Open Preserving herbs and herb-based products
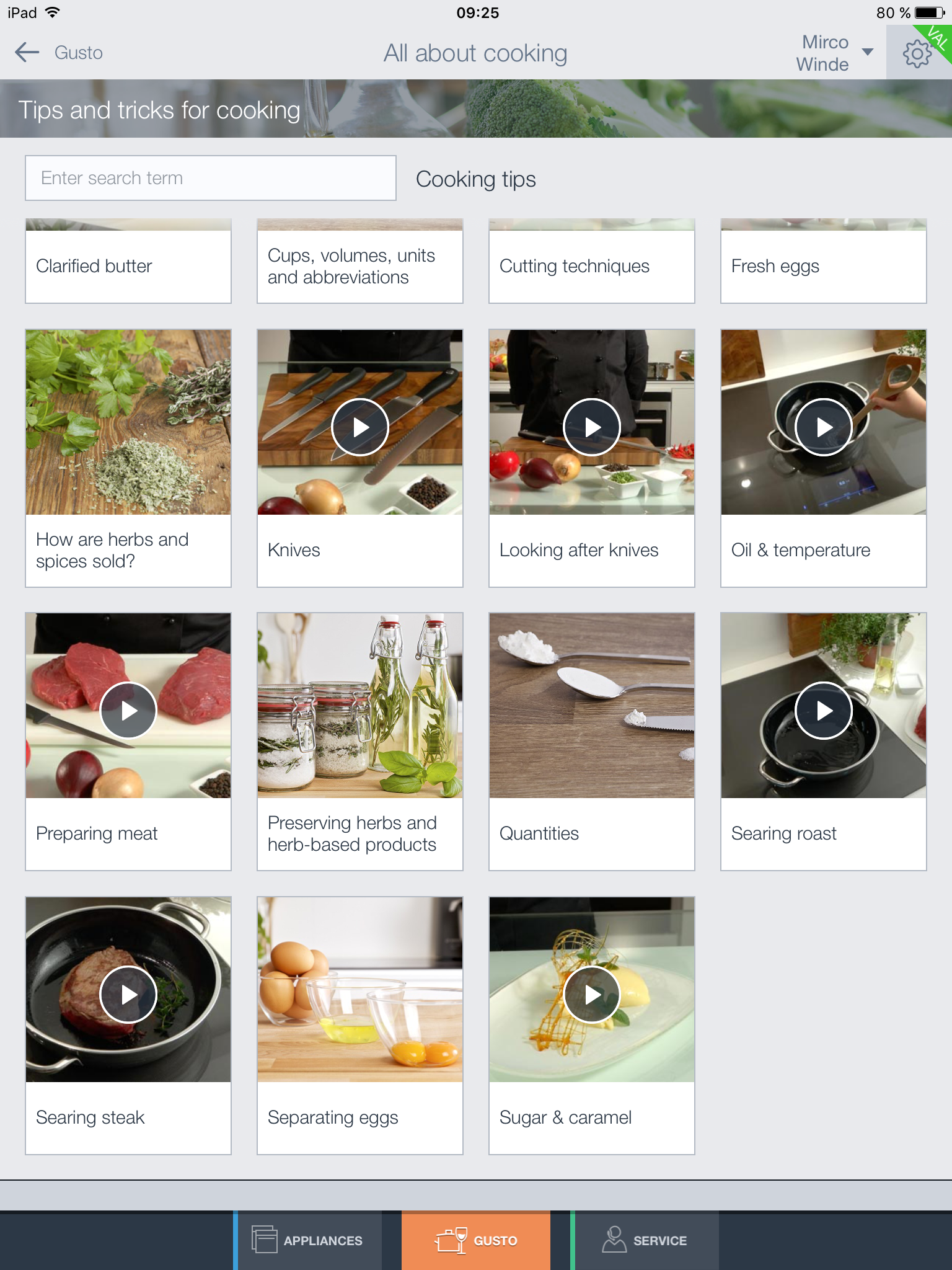The image size is (952, 1270). [x=360, y=741]
